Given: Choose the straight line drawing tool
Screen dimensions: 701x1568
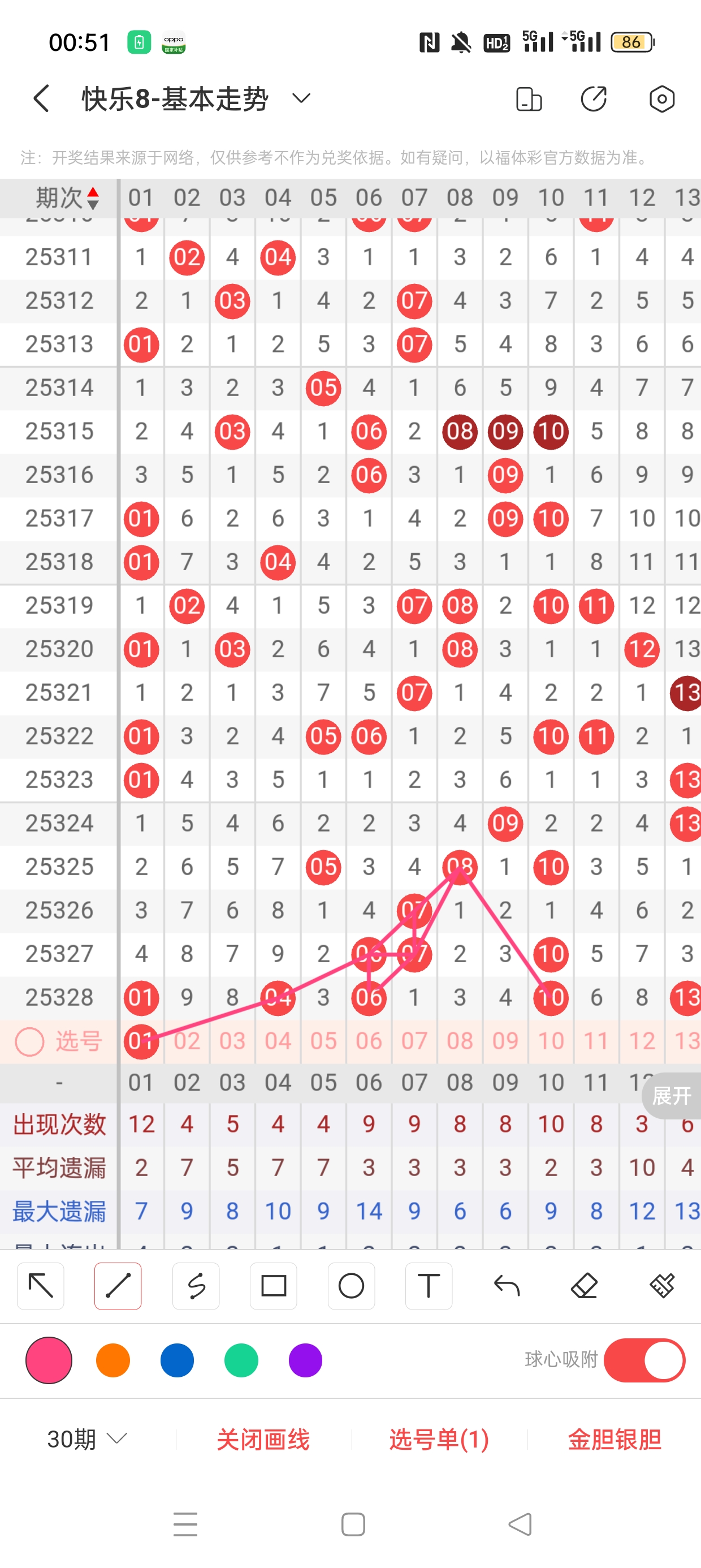Looking at the screenshot, I should [118, 1286].
